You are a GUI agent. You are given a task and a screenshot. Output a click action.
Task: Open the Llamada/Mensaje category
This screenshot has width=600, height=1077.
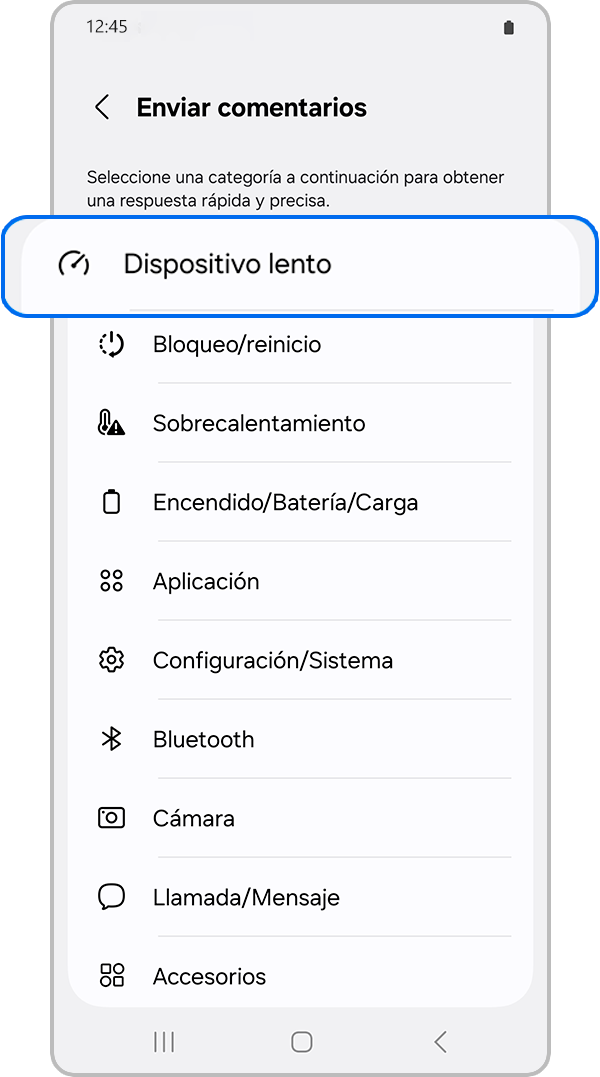pyautogui.click(x=246, y=898)
